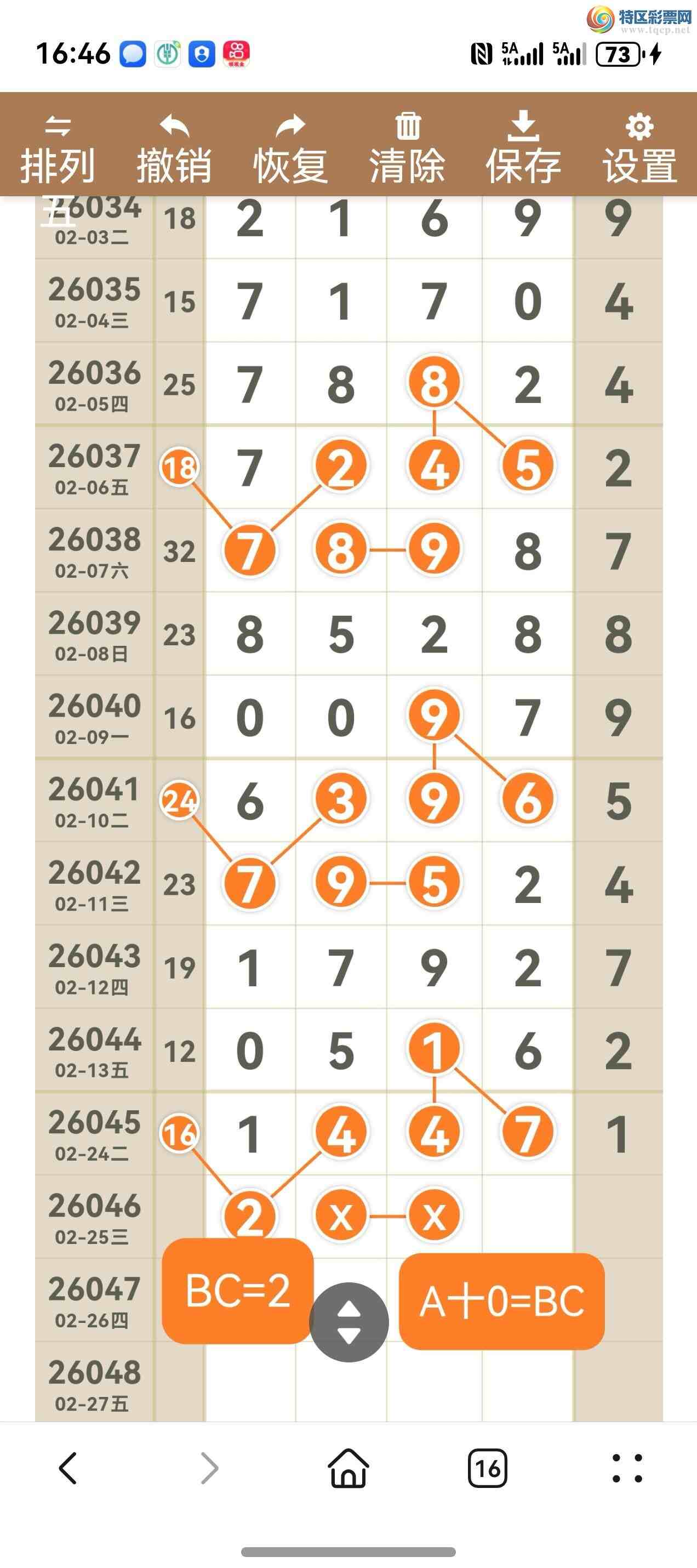The height and width of the screenshot is (1568, 697).
Task: Open the browser home page
Action: [348, 1469]
